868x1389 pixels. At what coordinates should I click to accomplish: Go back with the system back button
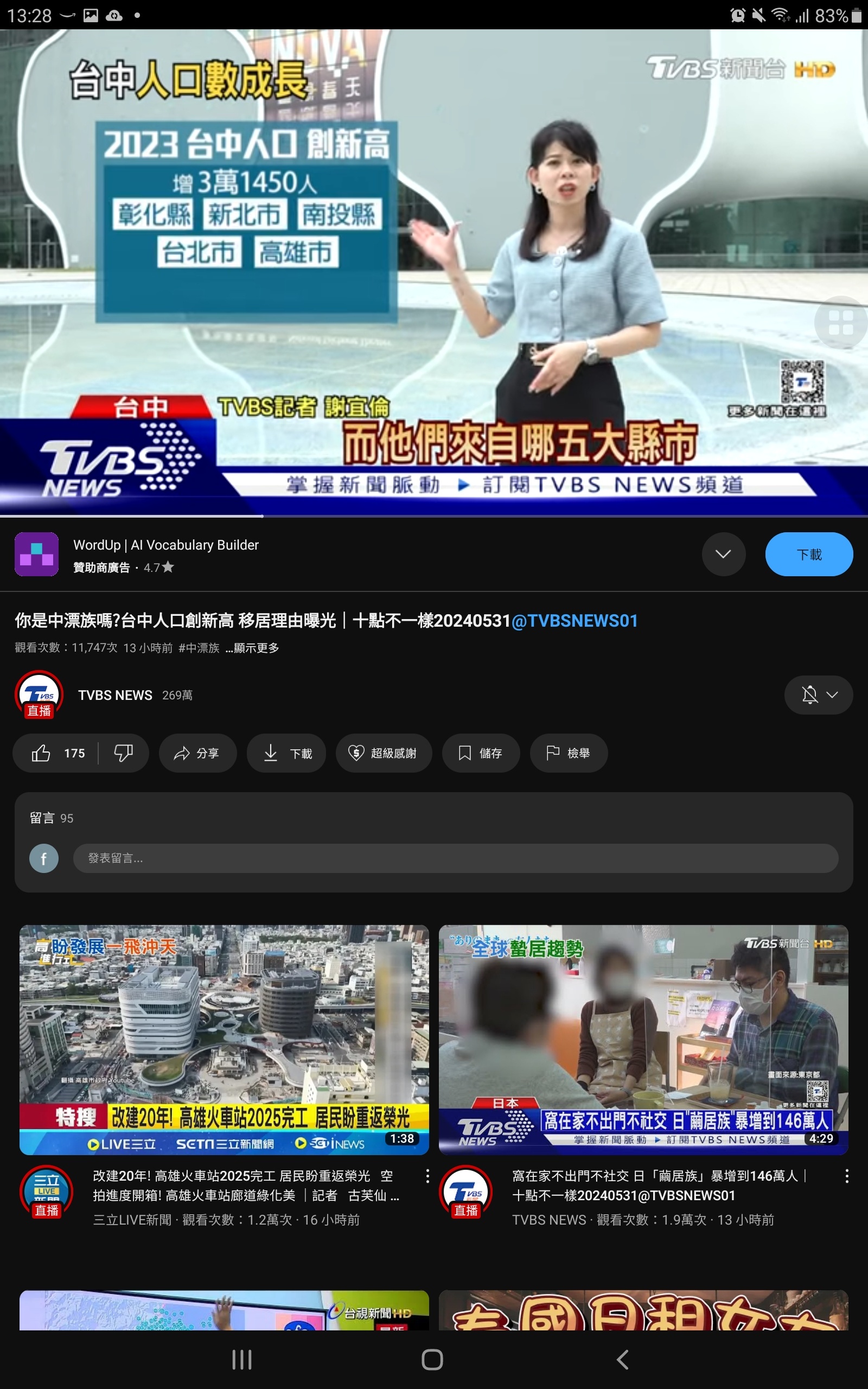622,1359
